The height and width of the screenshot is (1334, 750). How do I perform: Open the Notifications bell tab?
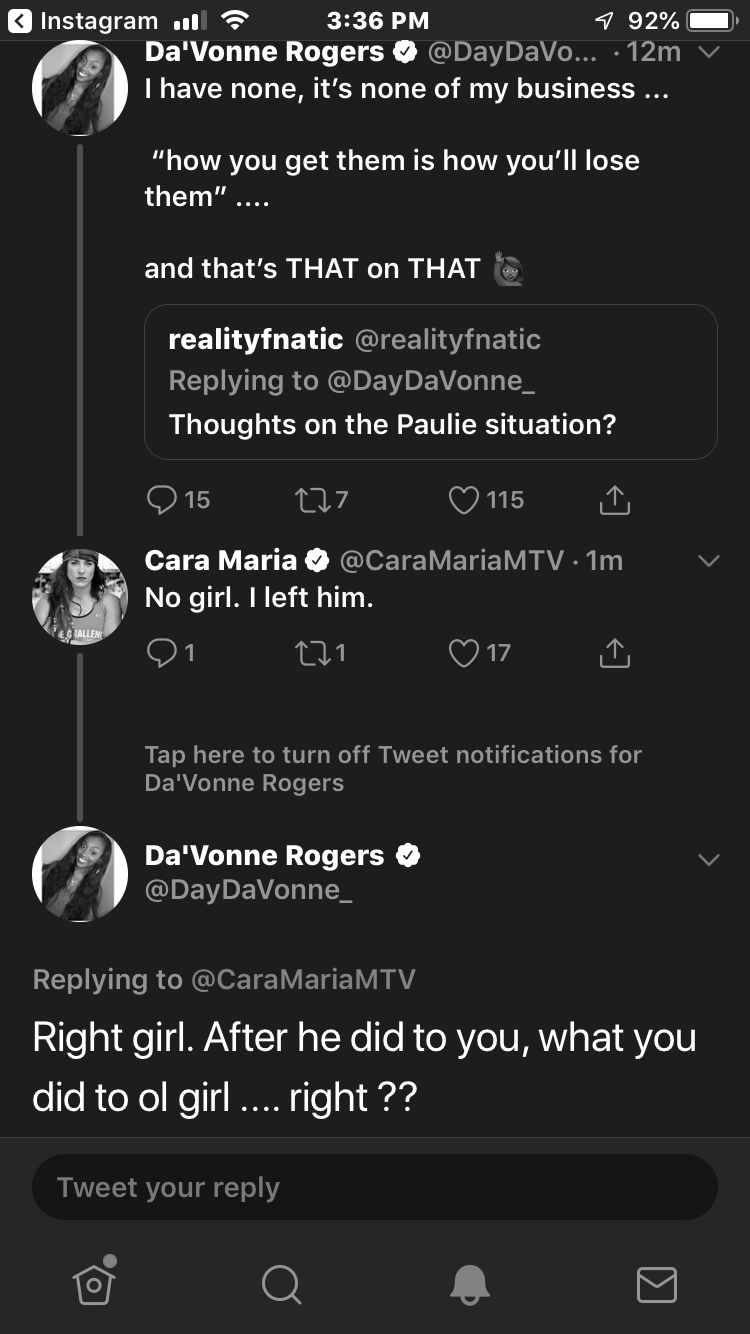pos(469,1284)
